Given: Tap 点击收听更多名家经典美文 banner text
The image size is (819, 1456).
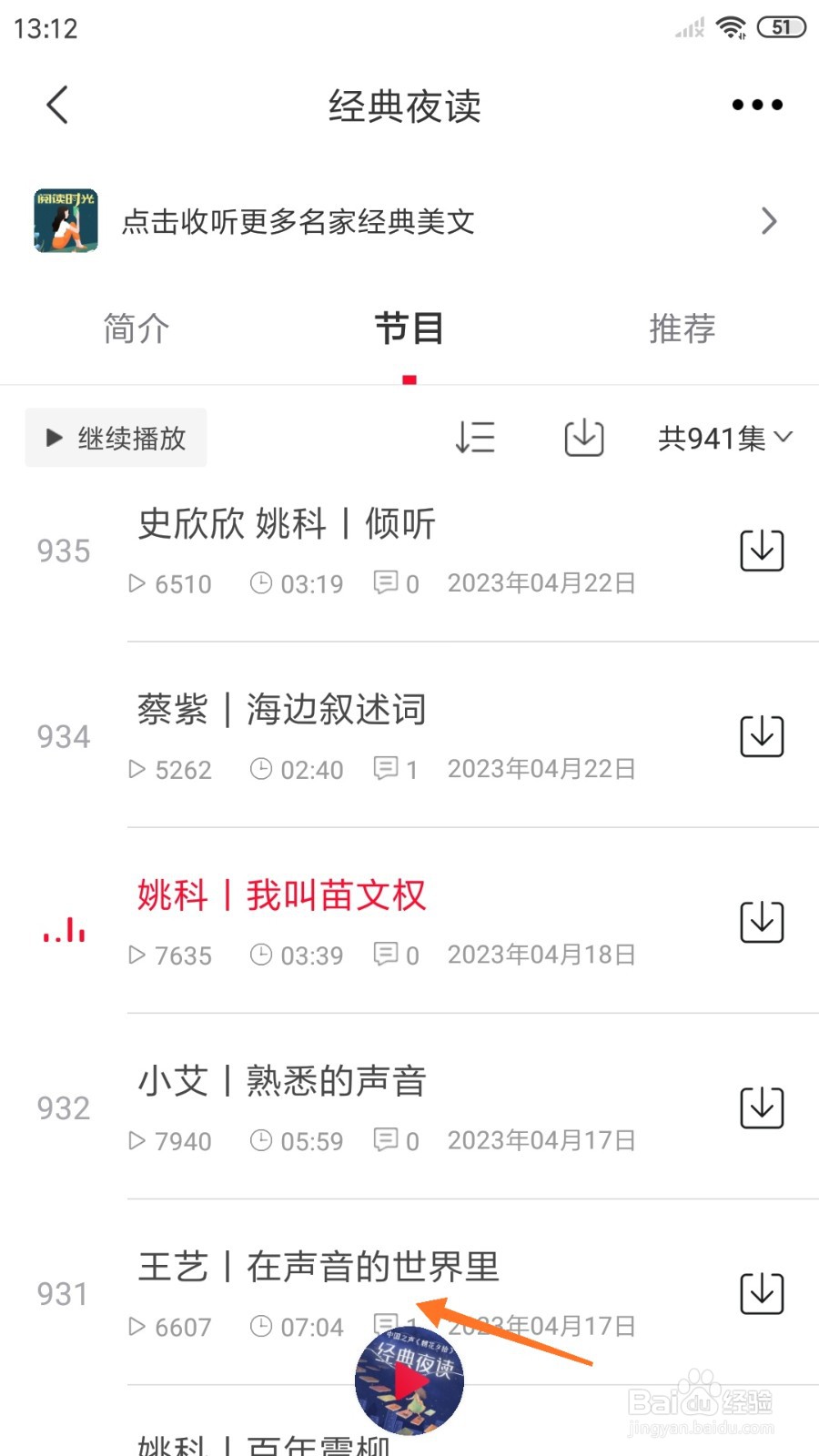Looking at the screenshot, I should coord(298,222).
